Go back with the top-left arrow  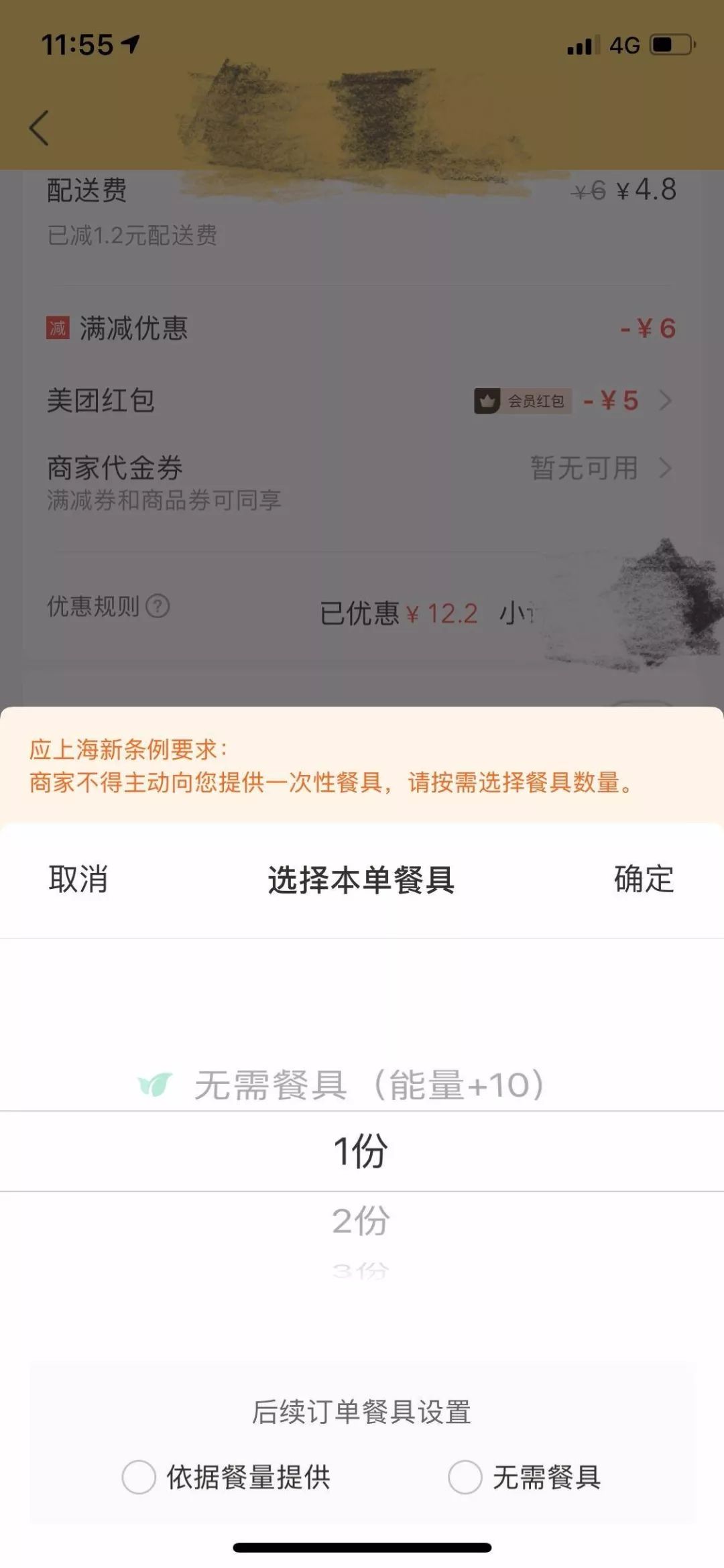(x=40, y=127)
